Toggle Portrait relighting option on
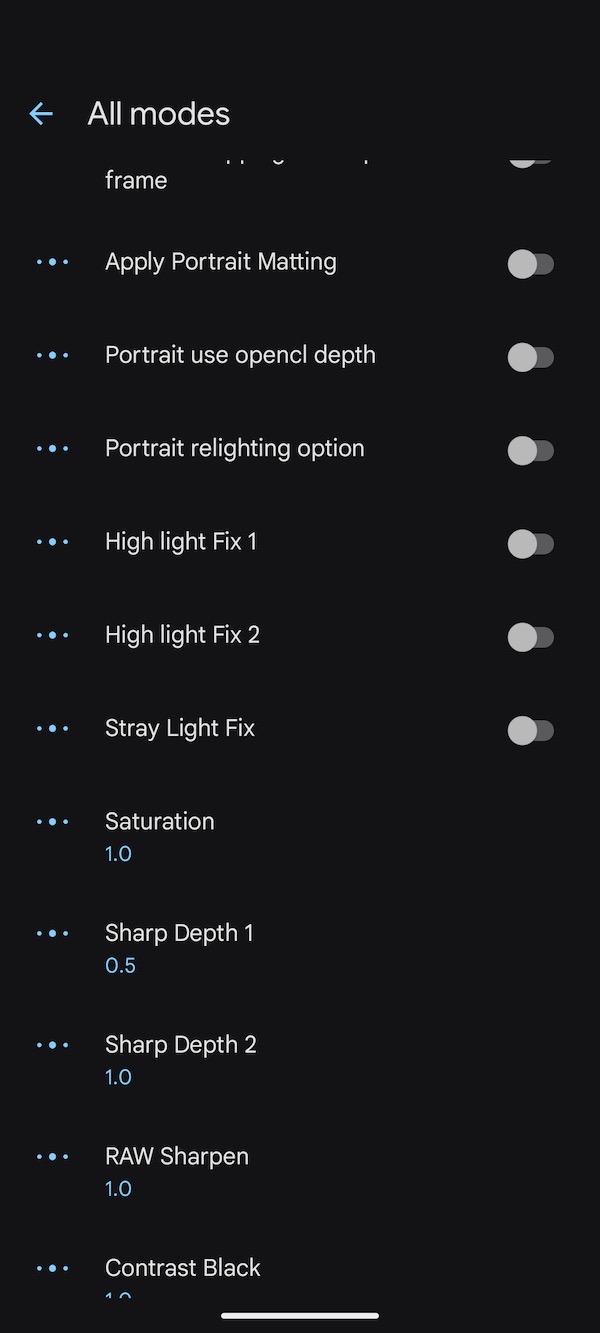 (530, 450)
